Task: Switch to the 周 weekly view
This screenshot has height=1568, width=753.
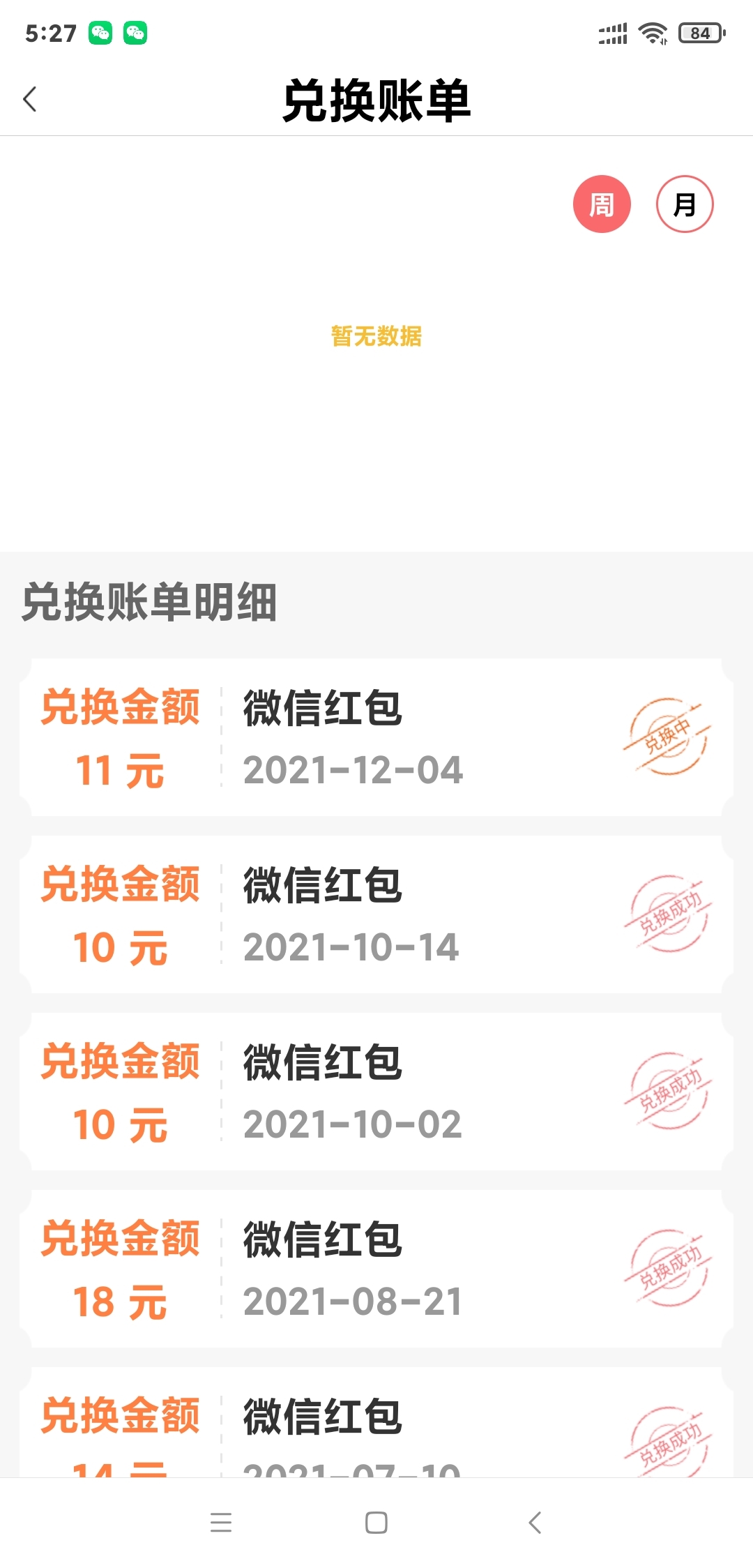Action: tap(602, 204)
